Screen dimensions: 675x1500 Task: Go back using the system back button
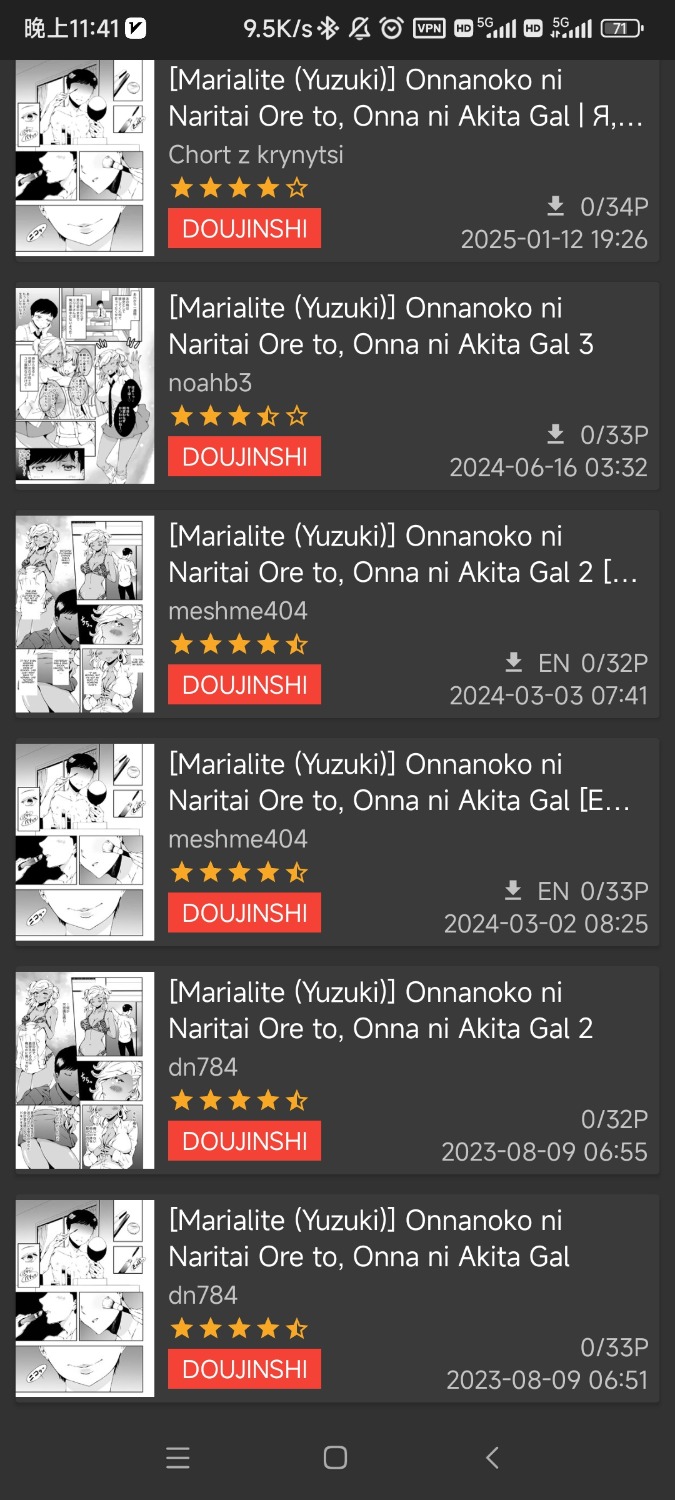pyautogui.click(x=492, y=1458)
